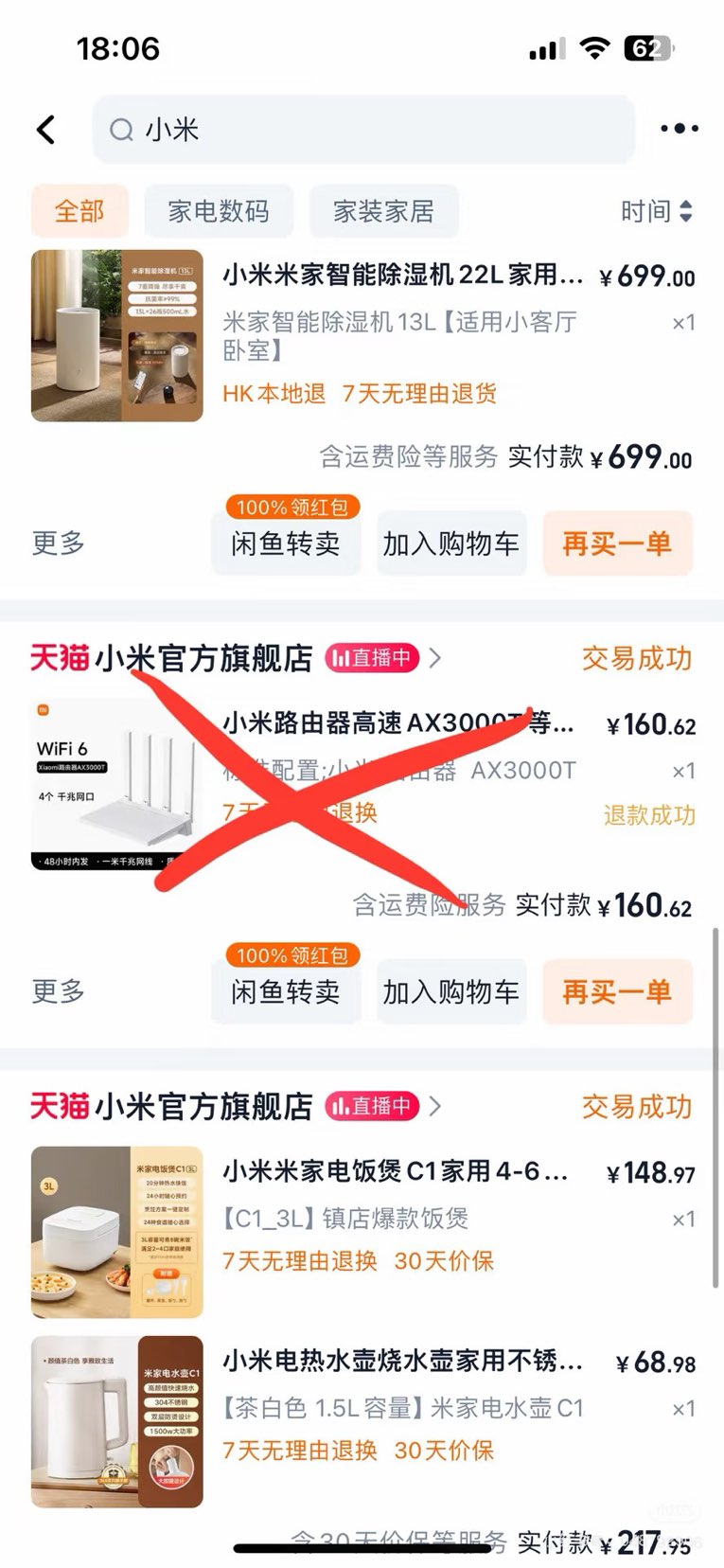Open 小米官方旗舰店 above the router order
Screen dimensions: 724x1568
pos(203,657)
